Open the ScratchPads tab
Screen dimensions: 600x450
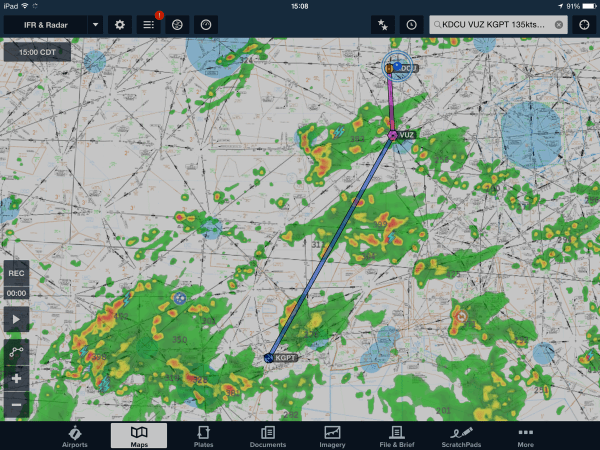[x=461, y=436]
